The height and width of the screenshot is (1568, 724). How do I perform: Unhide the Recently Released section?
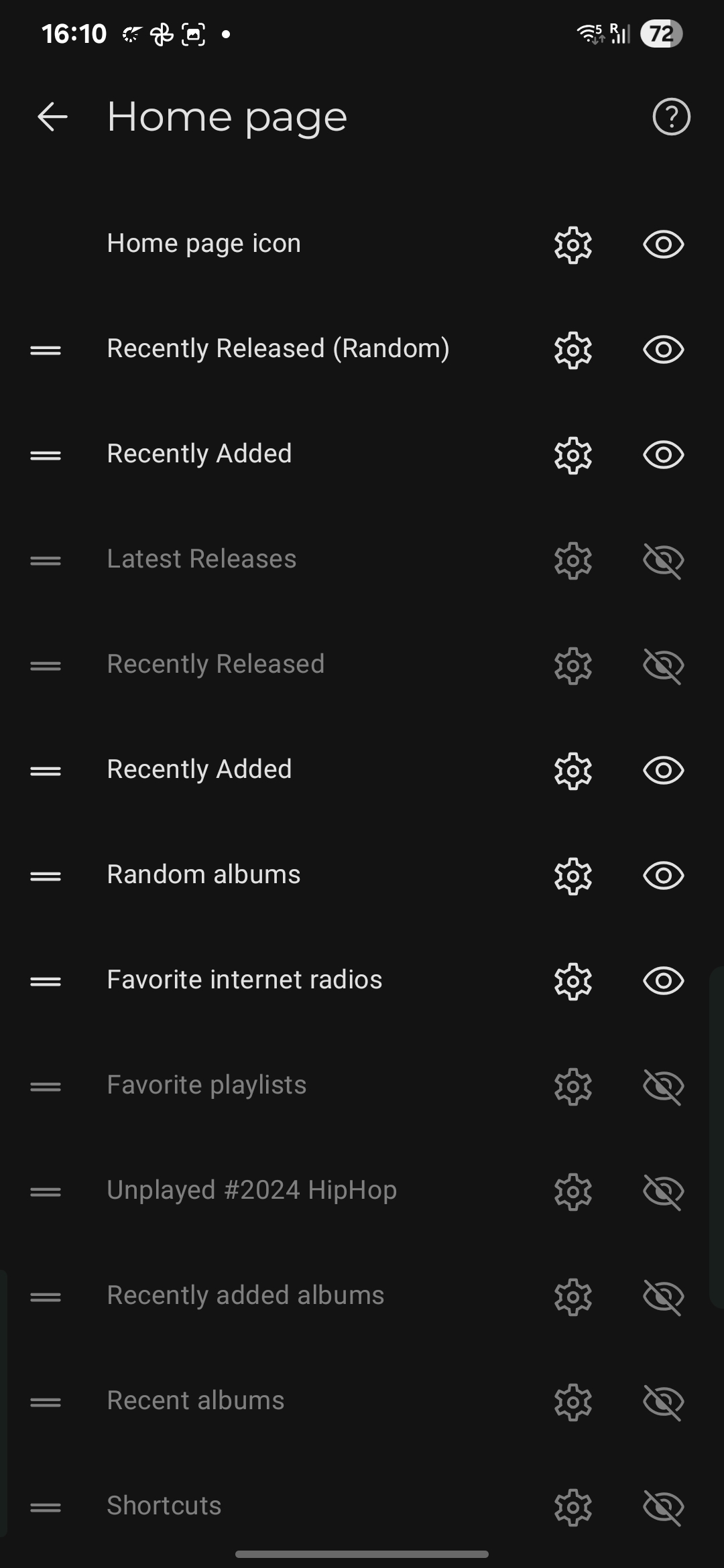click(x=663, y=665)
